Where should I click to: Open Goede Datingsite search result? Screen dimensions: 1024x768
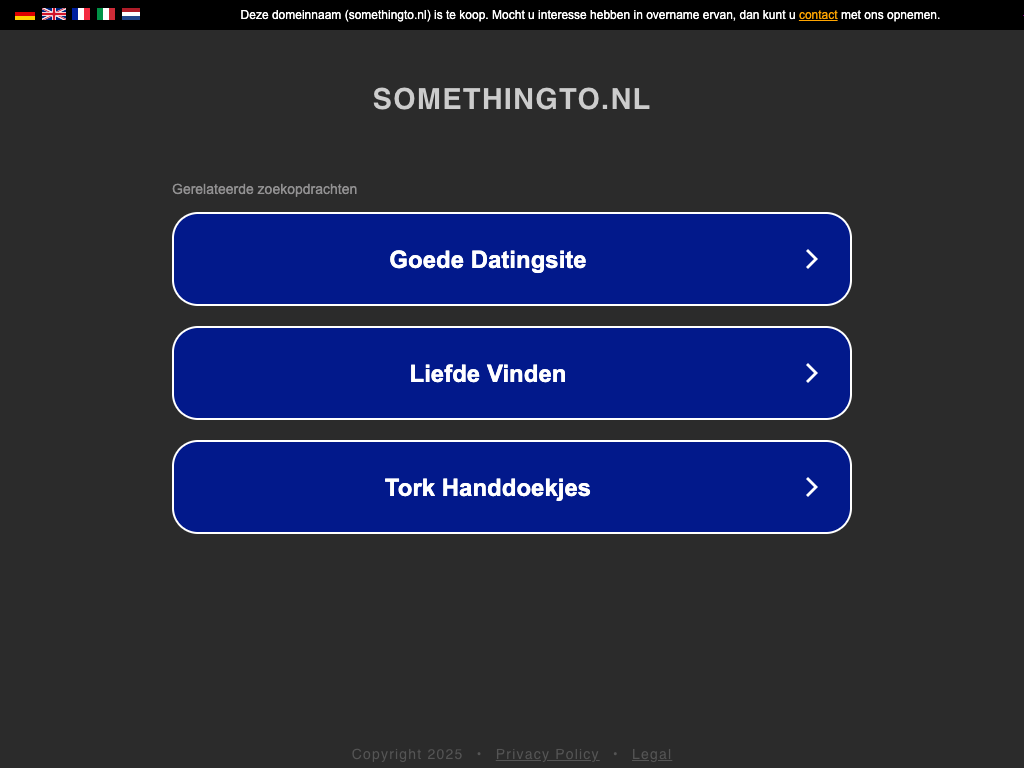[512, 259]
